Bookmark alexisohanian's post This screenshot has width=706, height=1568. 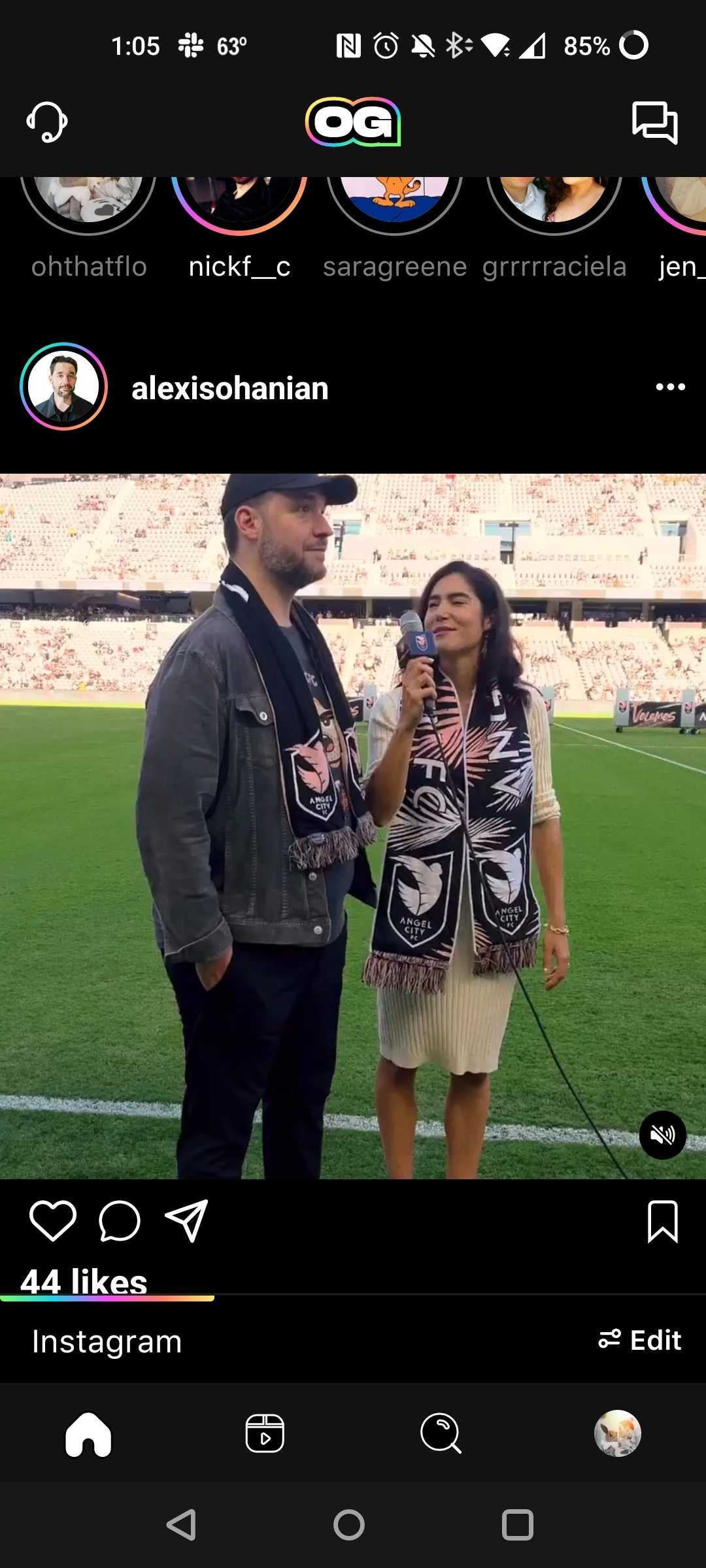coord(662,1220)
